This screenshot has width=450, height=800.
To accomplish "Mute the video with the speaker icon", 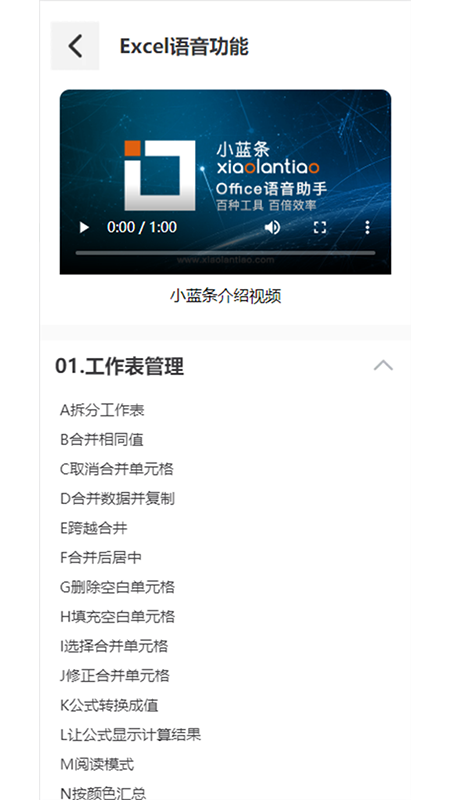I will [272, 227].
